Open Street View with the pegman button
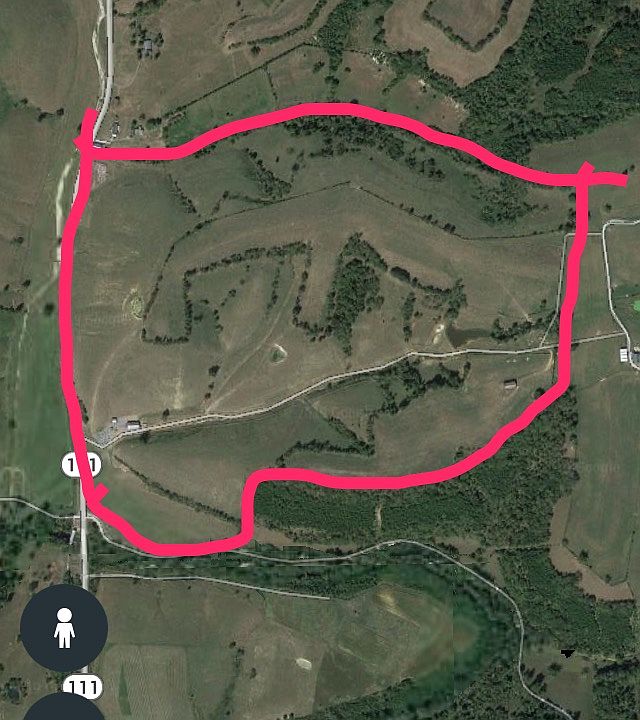The image size is (640, 720). click(64, 627)
